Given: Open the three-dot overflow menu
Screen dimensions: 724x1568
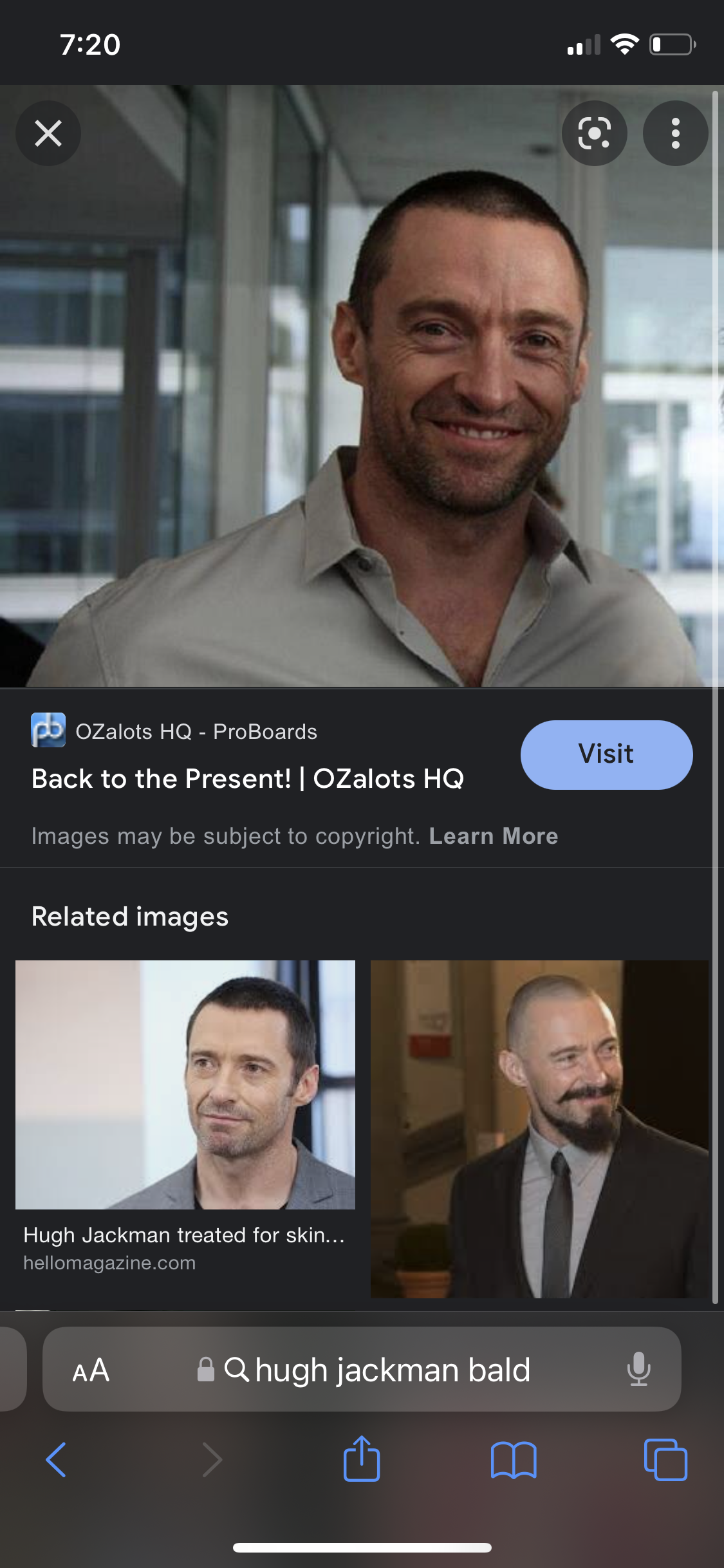Looking at the screenshot, I should coord(675,133).
